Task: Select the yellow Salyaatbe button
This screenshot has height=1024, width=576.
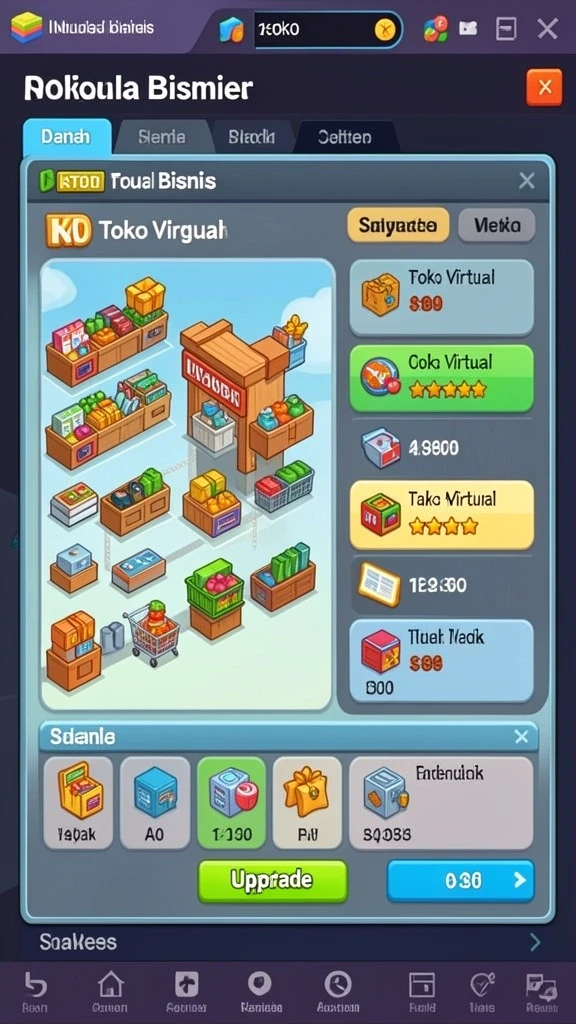Action: click(x=398, y=226)
